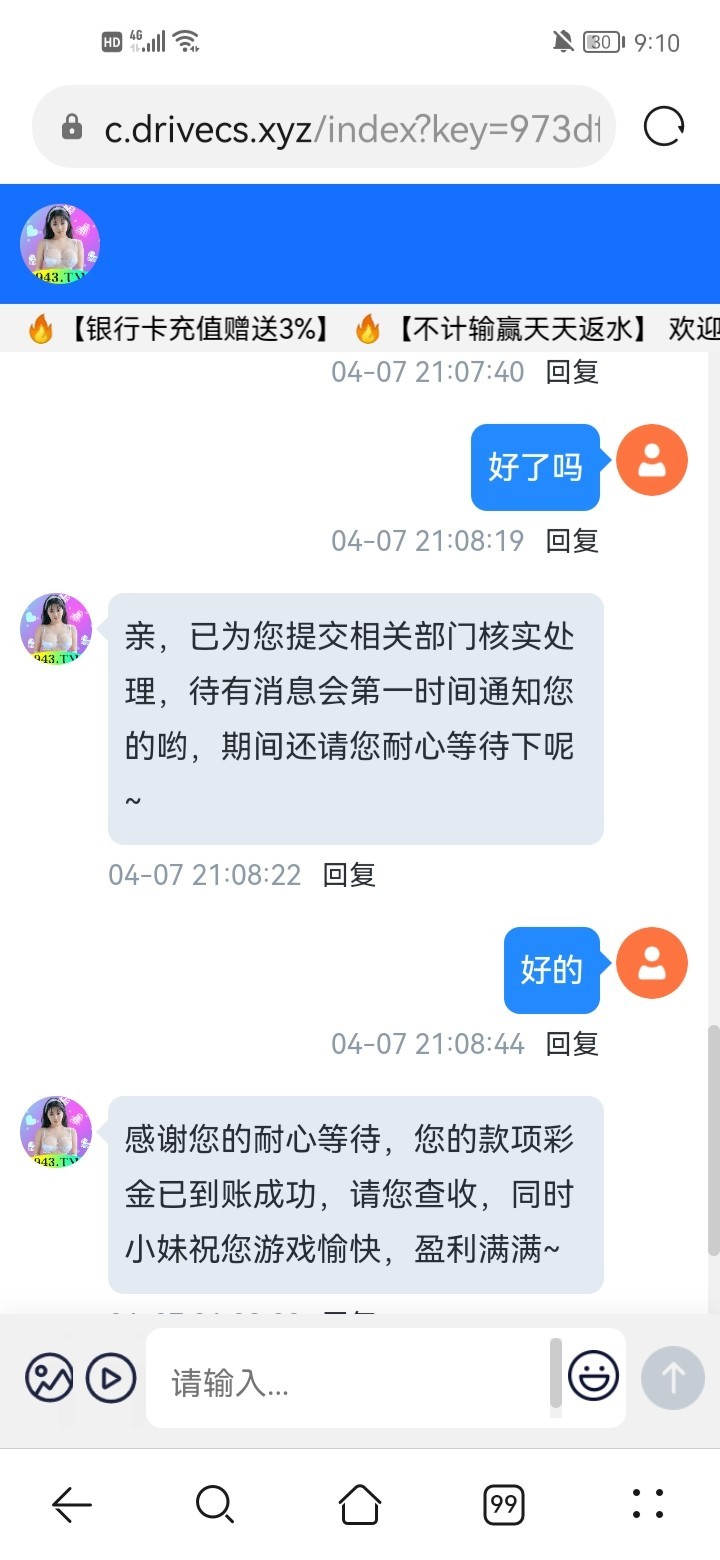This screenshot has width=720, height=1560.
Task: Reload the page with the refresh icon
Action: [664, 128]
